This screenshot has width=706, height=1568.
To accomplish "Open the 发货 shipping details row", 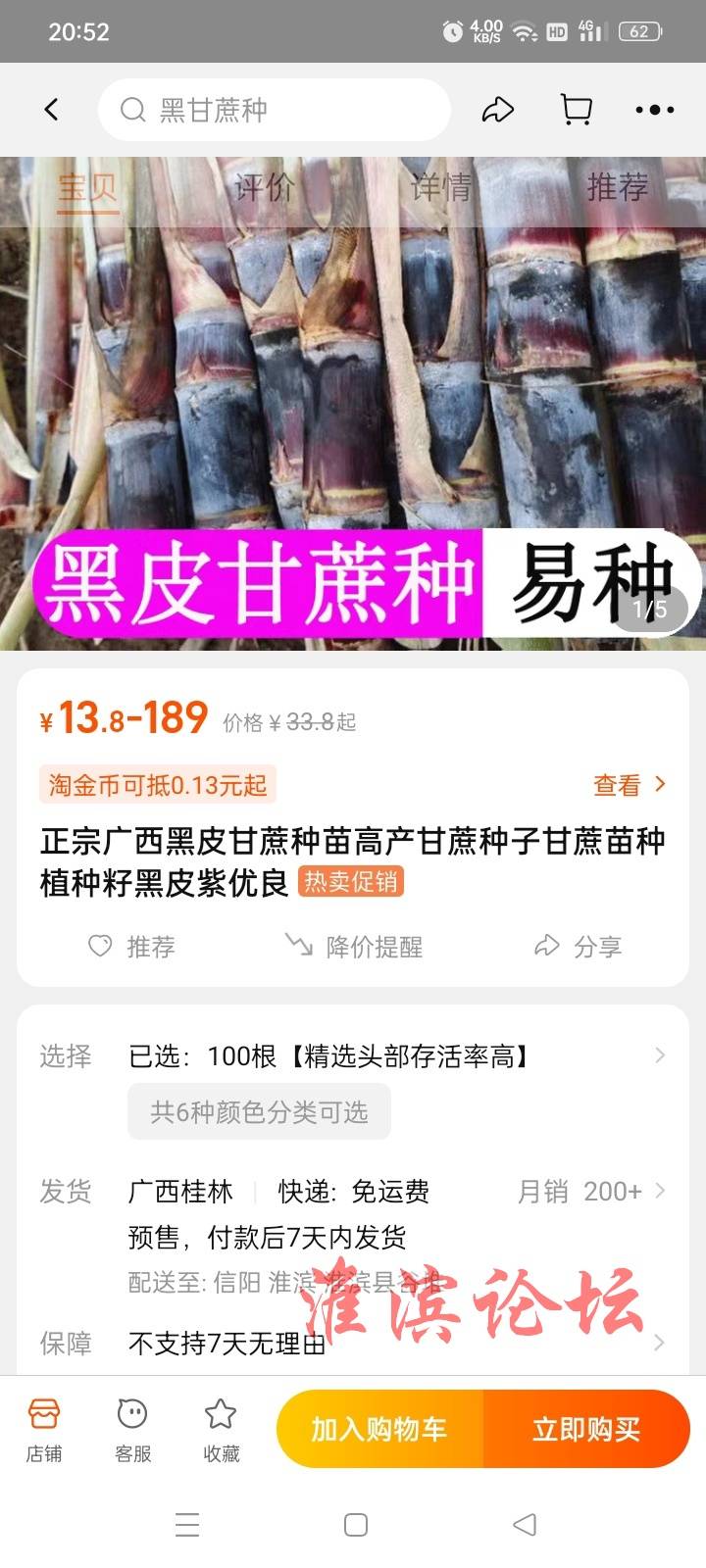I will click(x=392, y=1192).
